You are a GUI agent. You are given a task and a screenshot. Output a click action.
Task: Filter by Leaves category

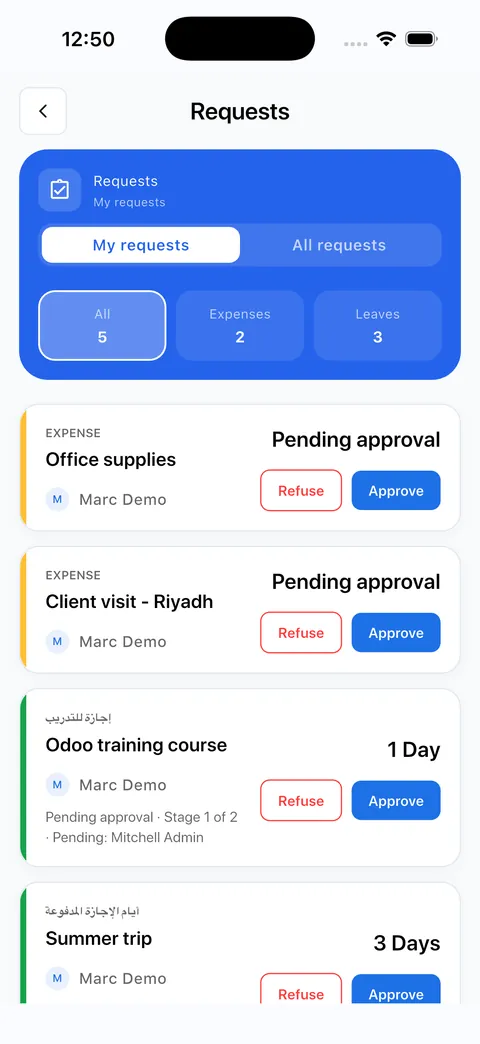(x=377, y=326)
